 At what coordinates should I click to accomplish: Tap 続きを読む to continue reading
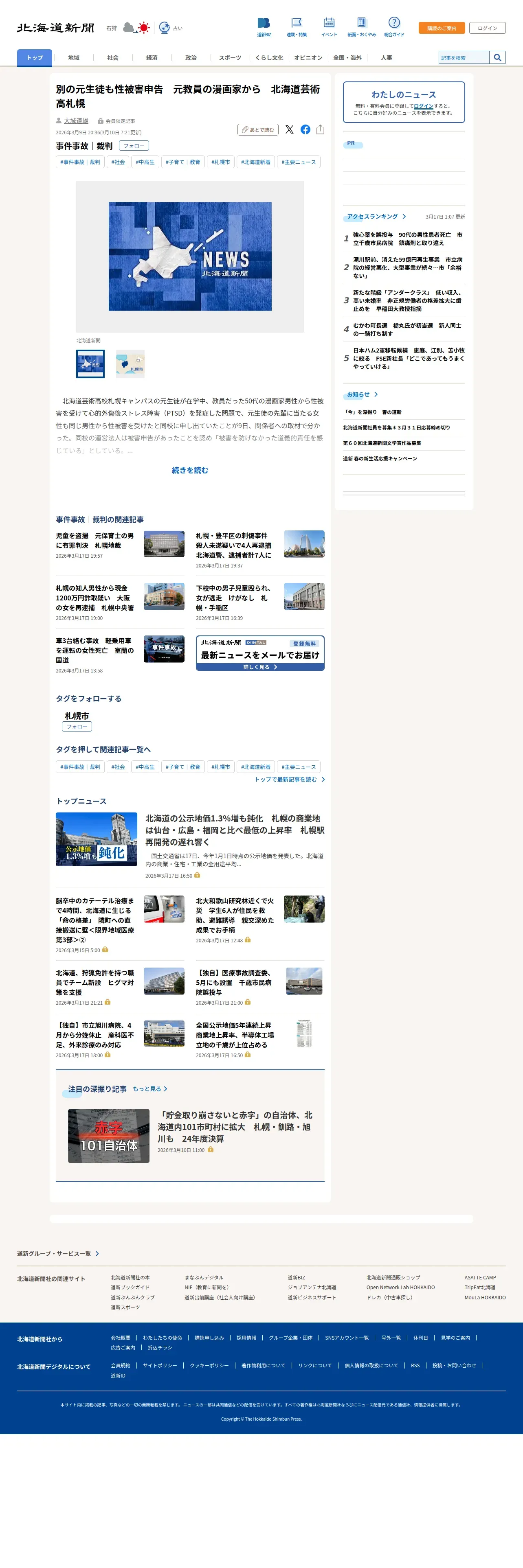coord(190,470)
